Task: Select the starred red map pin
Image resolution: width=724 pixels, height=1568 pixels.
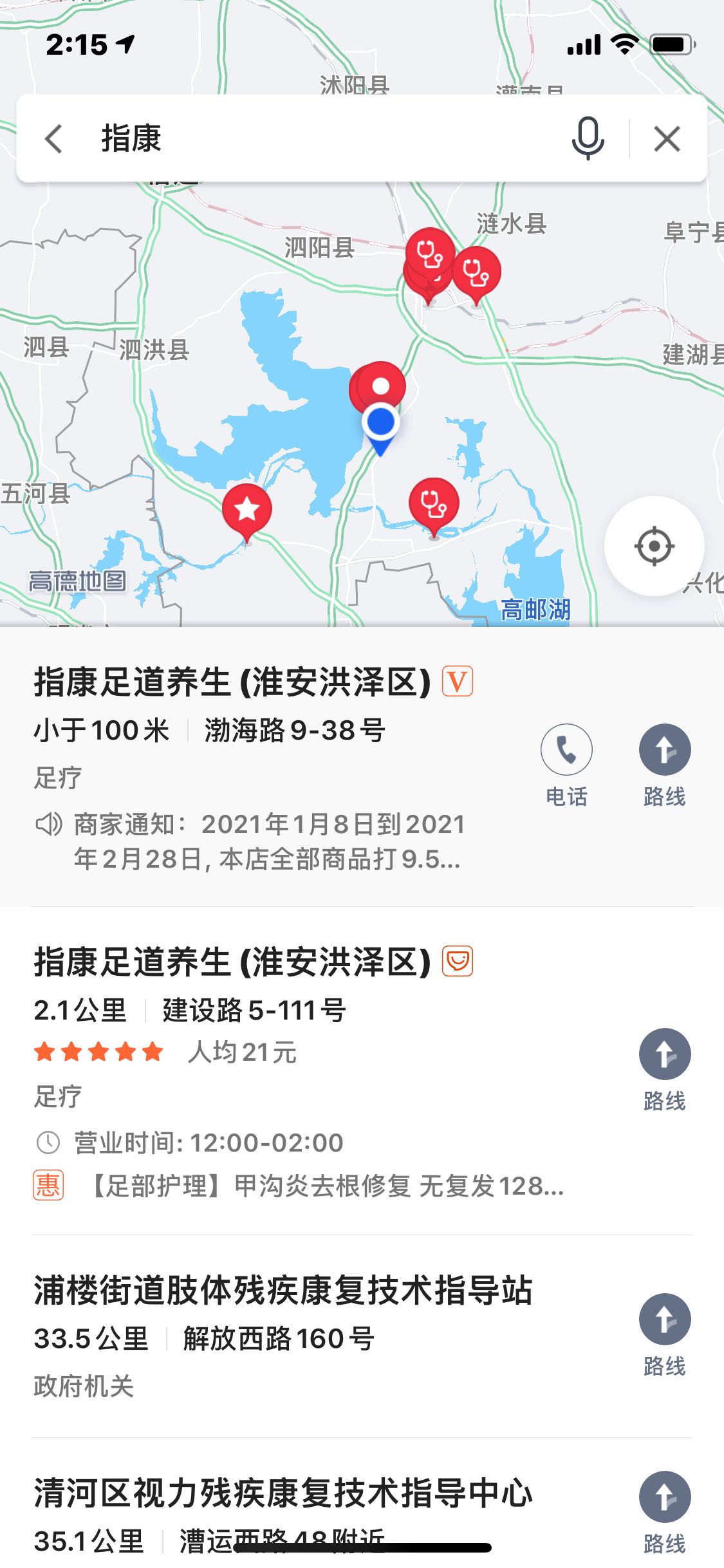Action: tap(247, 513)
